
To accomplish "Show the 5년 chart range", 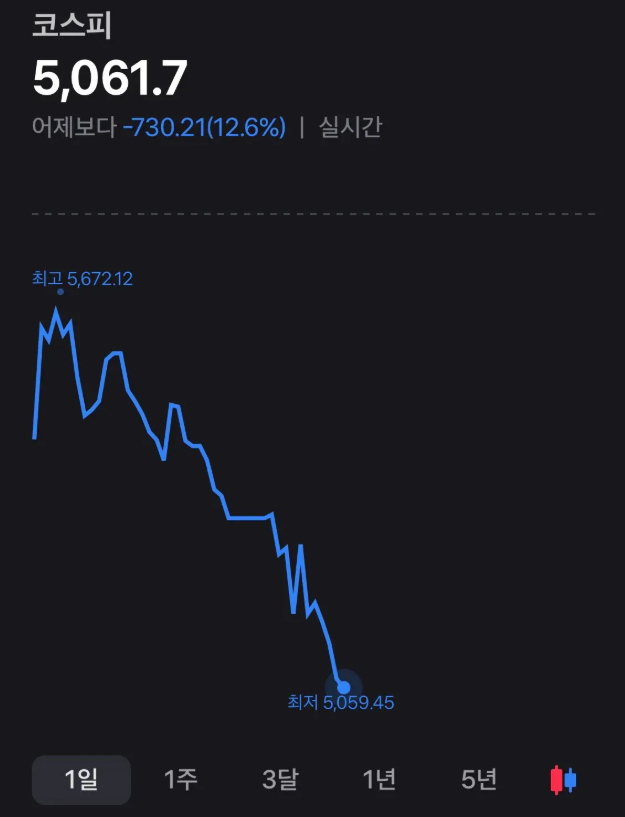I will (479, 779).
